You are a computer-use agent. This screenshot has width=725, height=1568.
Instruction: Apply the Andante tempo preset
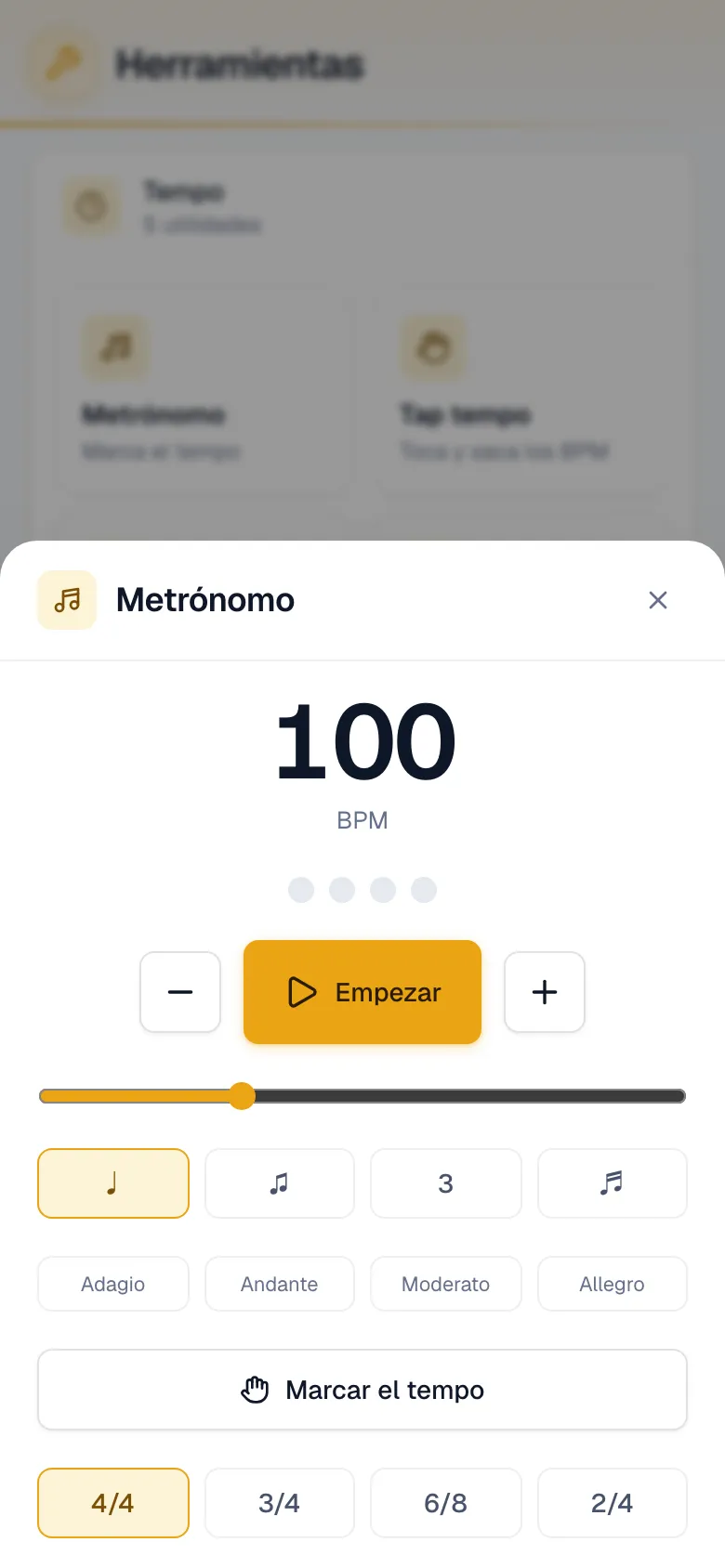[280, 1284]
